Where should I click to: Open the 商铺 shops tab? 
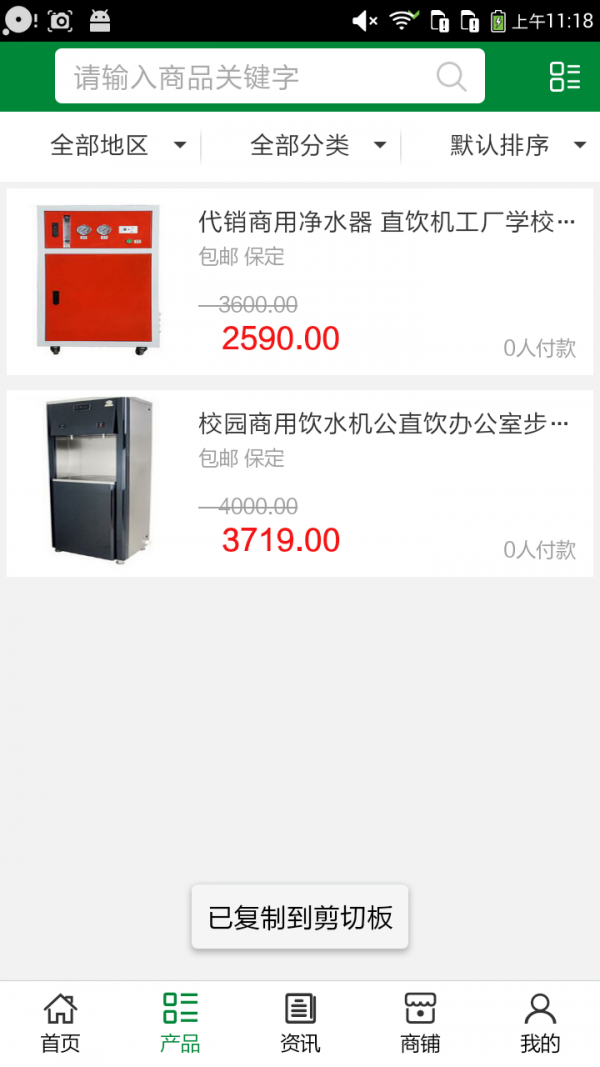420,1022
